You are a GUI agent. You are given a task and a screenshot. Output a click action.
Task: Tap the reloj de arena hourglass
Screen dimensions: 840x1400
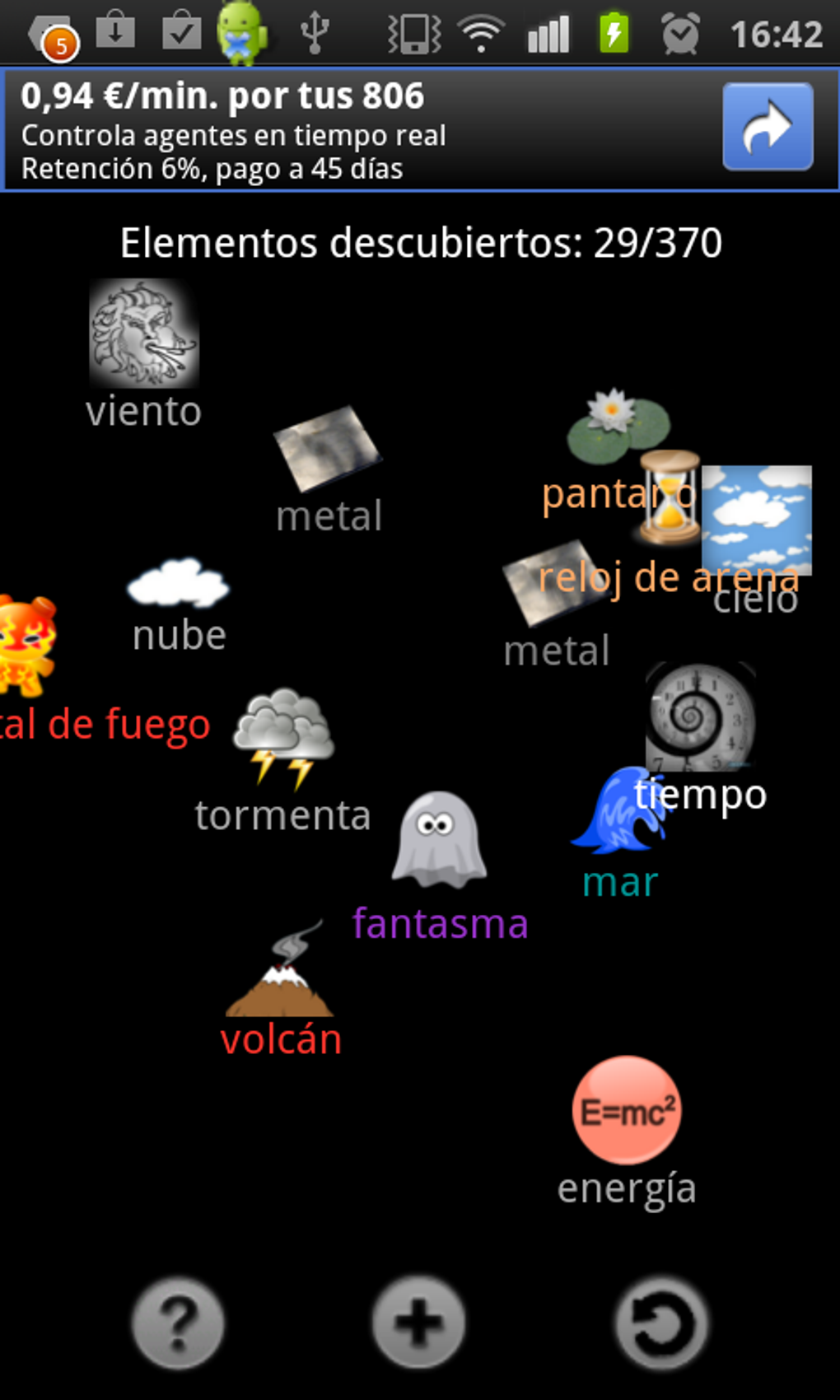tap(669, 497)
